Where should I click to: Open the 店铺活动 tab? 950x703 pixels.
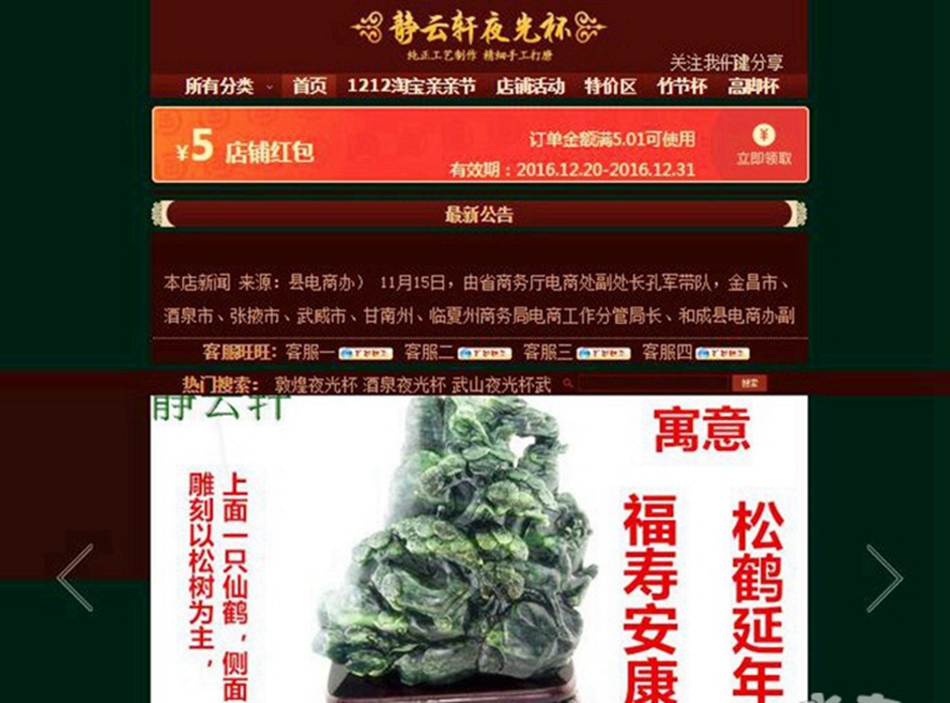[x=530, y=86]
